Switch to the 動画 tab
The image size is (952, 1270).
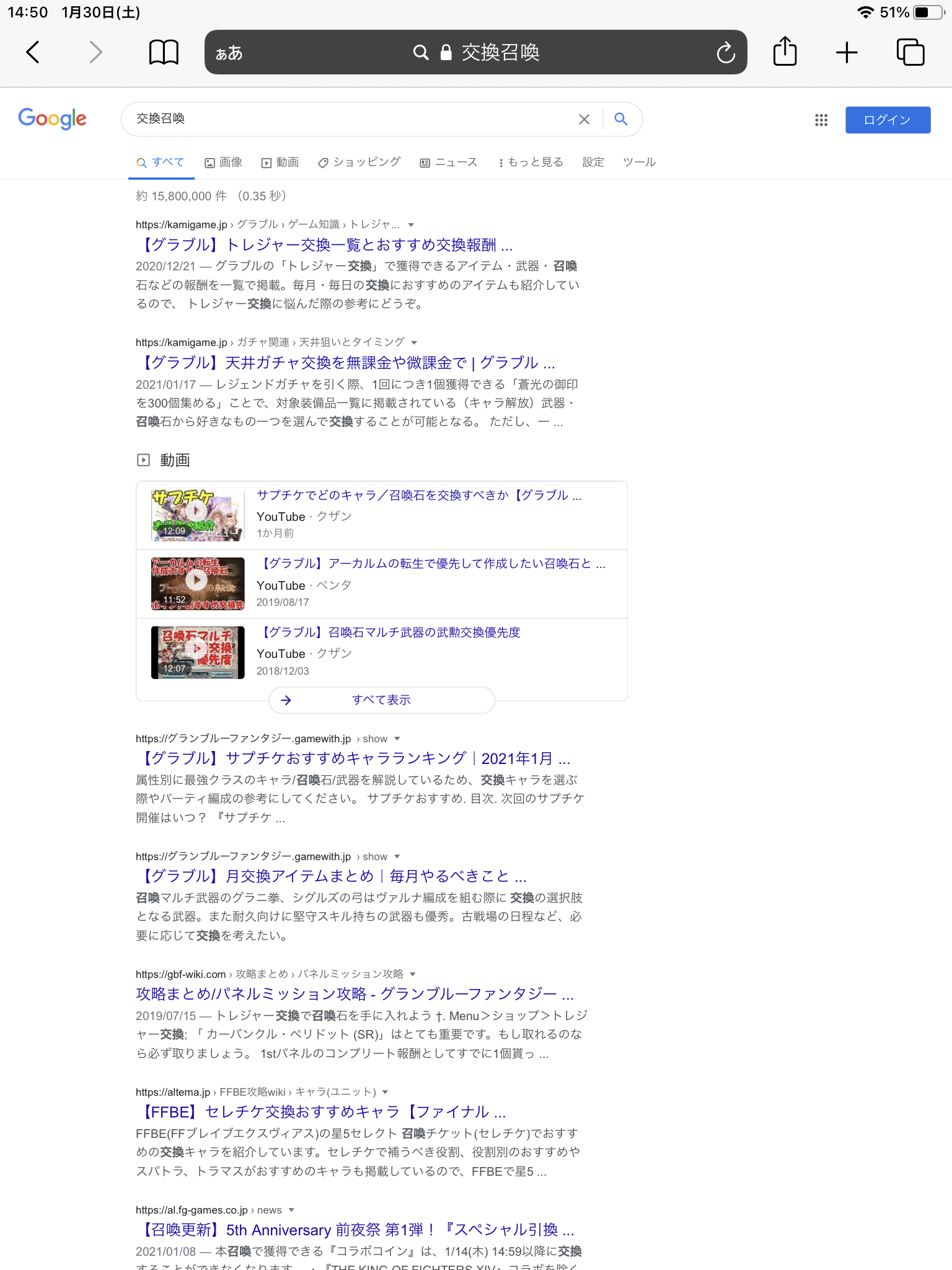tap(281, 162)
